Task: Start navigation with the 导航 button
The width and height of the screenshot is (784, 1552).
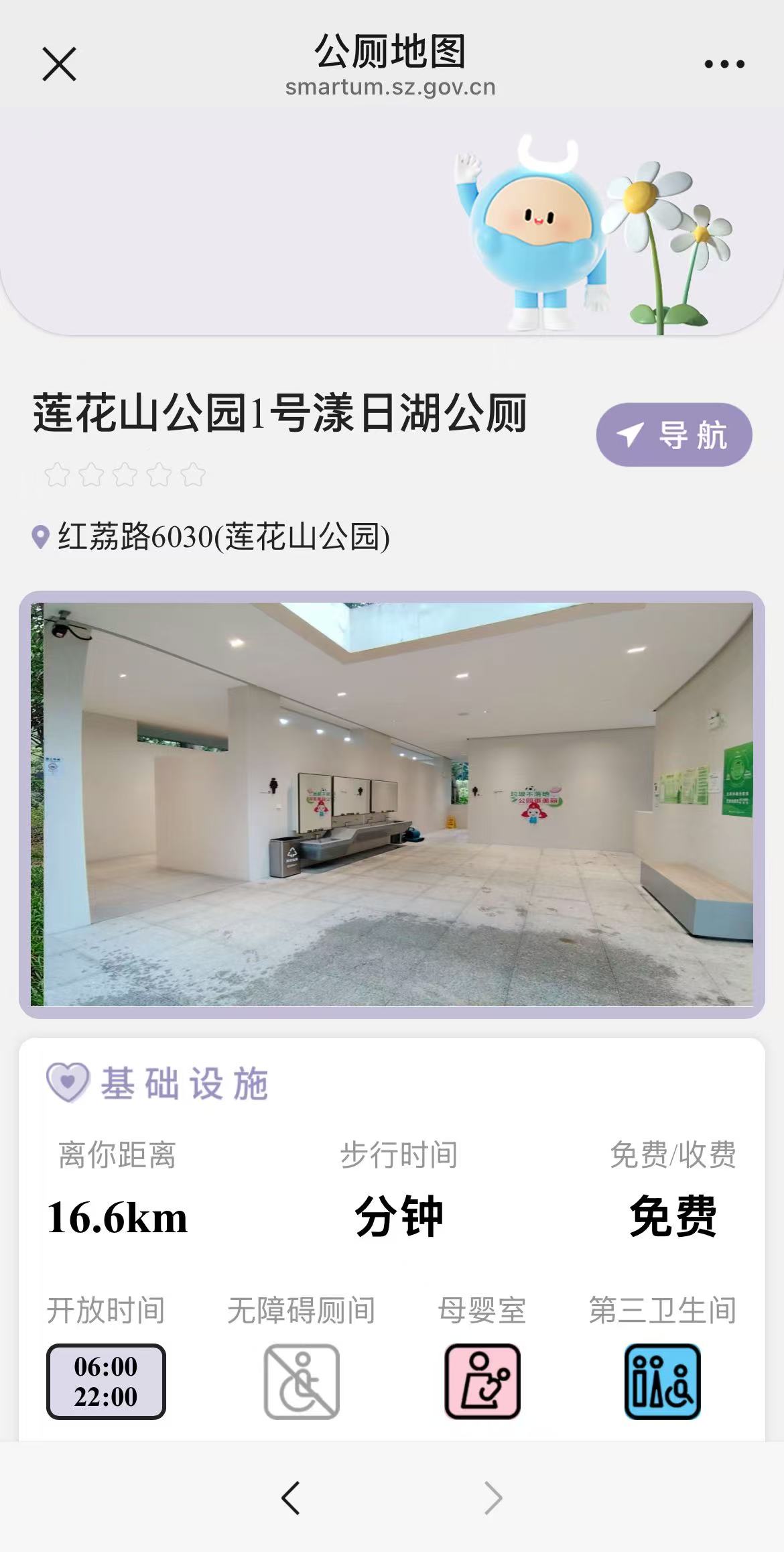Action: point(673,435)
